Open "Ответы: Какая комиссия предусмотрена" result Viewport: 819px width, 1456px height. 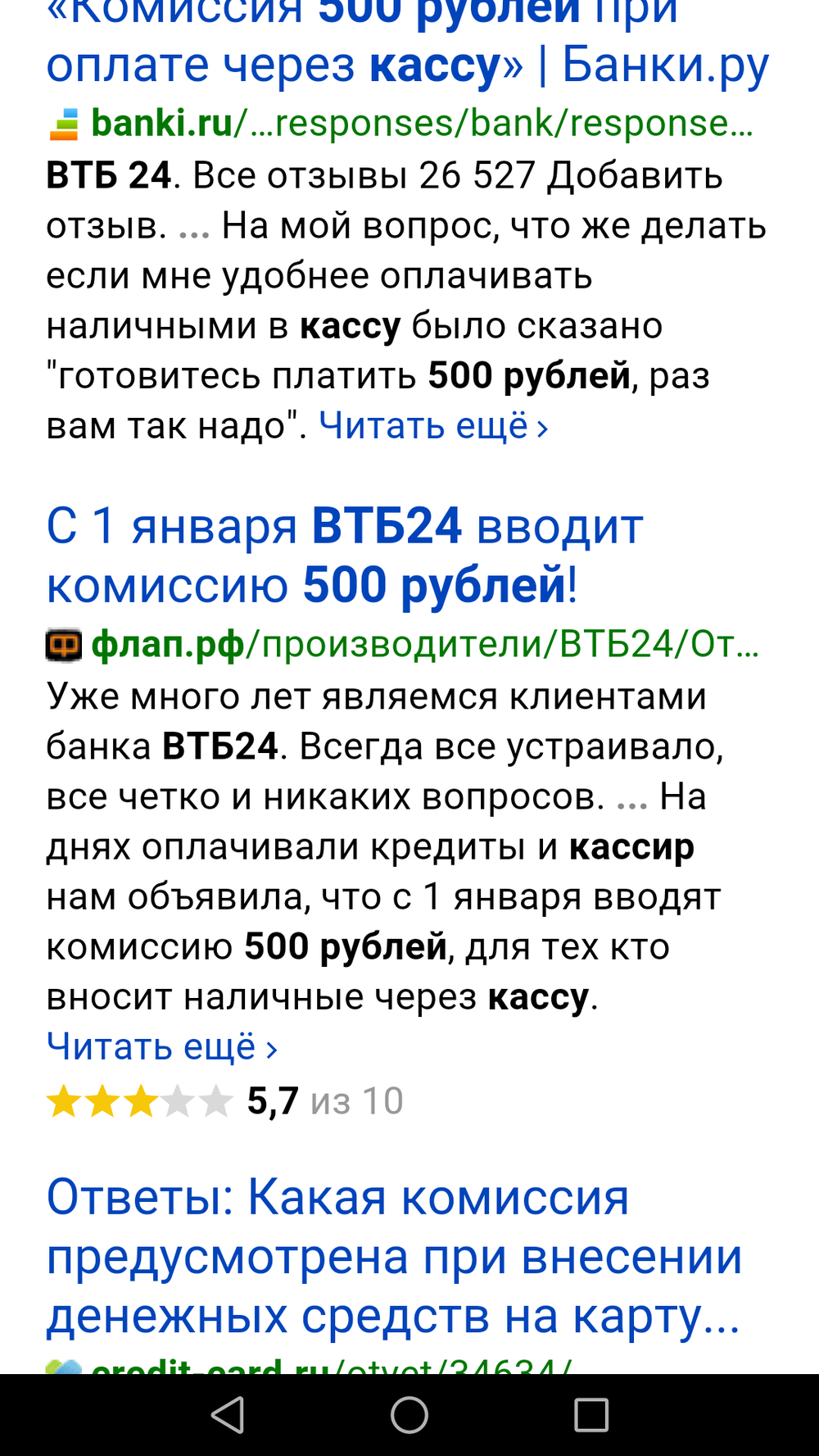393,1256
